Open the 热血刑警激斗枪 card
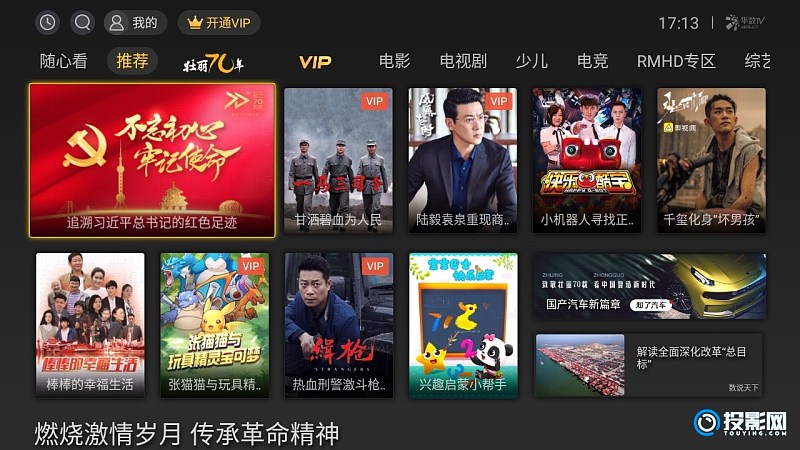 (338, 323)
